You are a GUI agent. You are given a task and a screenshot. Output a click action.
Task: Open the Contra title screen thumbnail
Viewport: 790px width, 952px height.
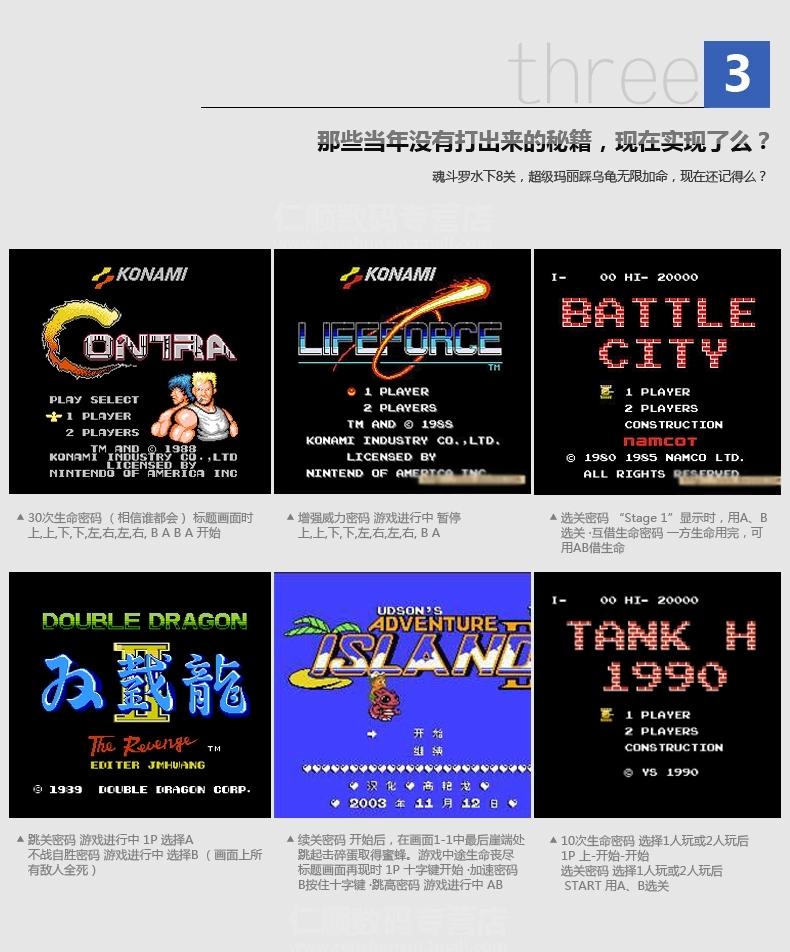click(x=140, y=372)
